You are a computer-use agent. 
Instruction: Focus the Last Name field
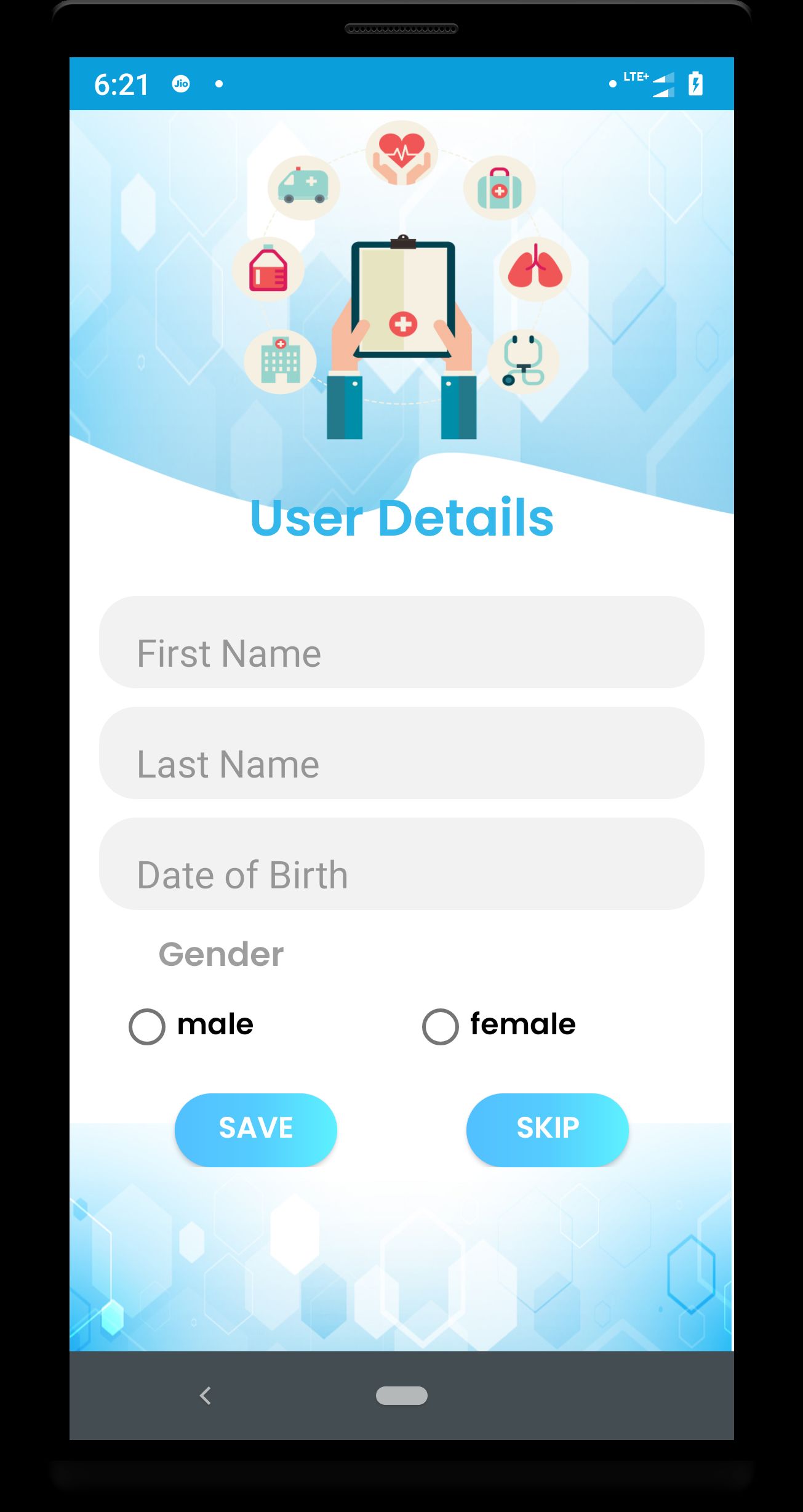click(x=401, y=754)
